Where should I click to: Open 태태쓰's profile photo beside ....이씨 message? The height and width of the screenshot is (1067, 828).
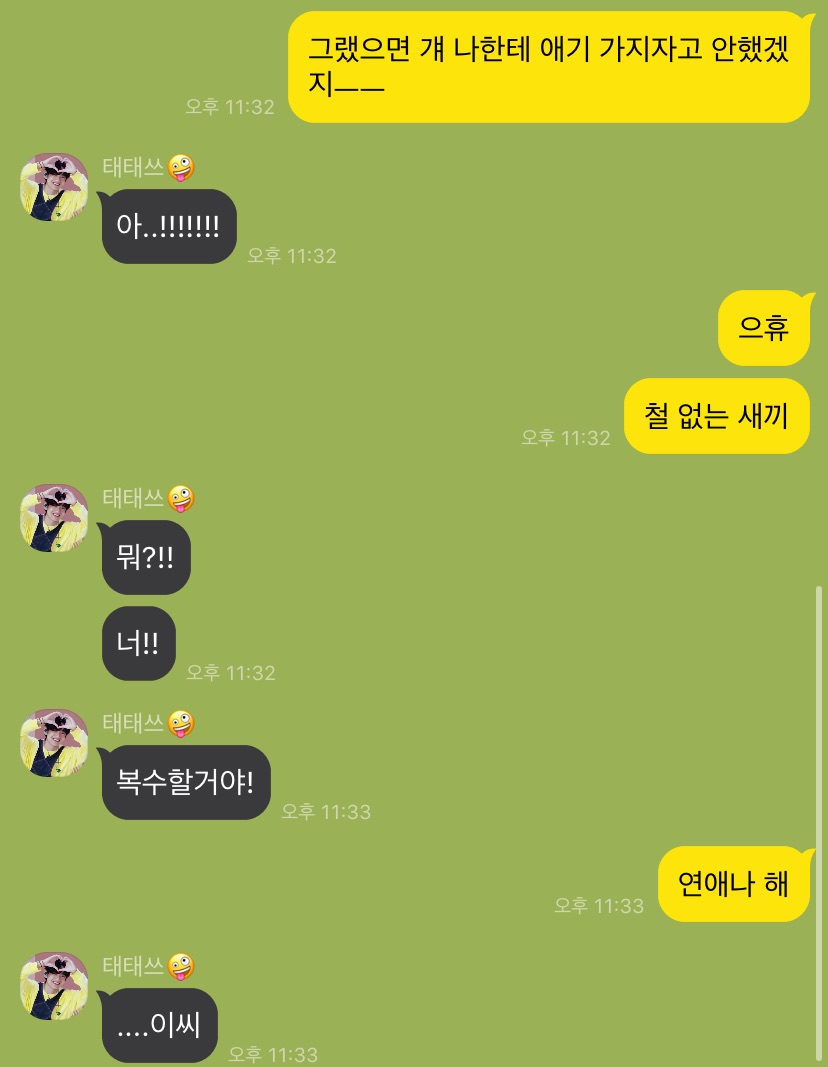point(55,986)
